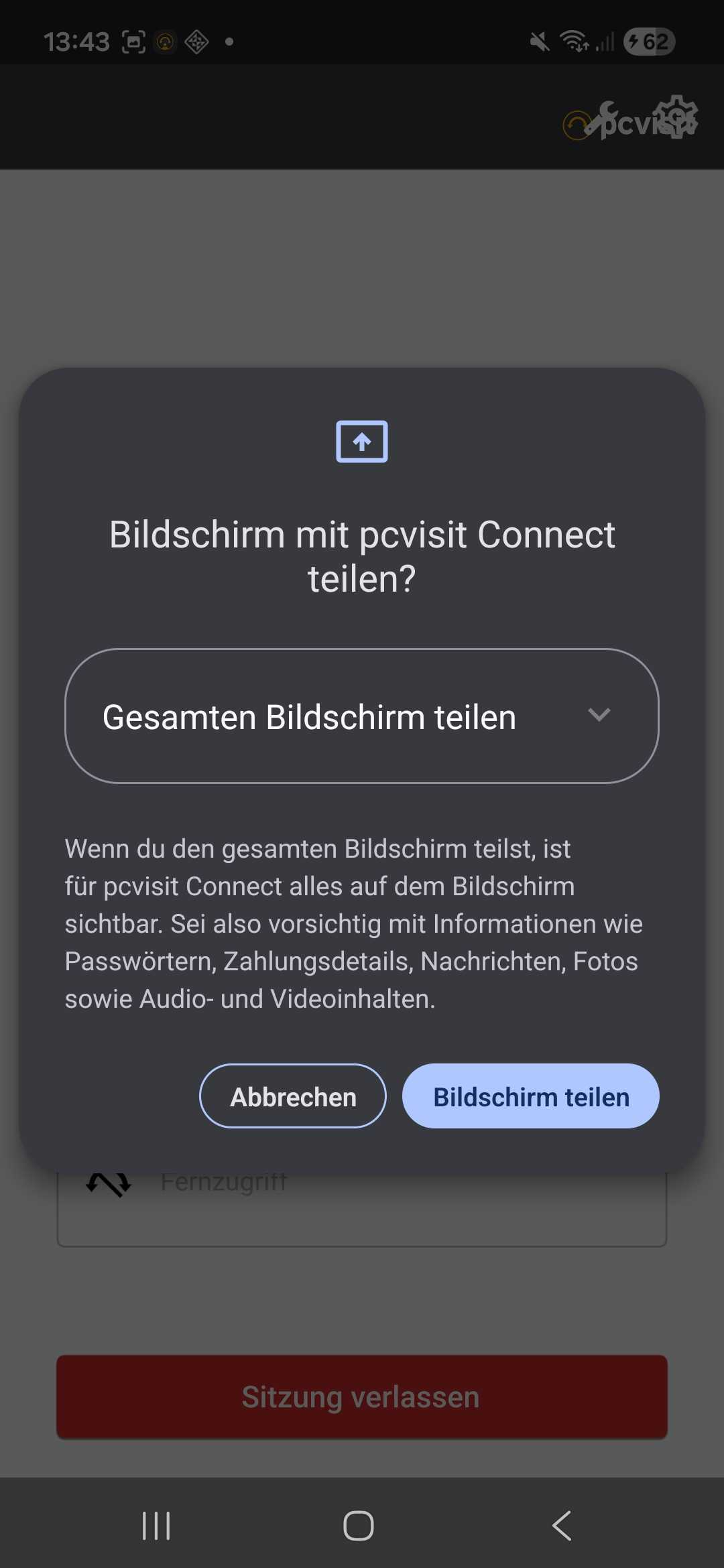
Task: Tap the Abbrechen button
Action: (293, 1096)
